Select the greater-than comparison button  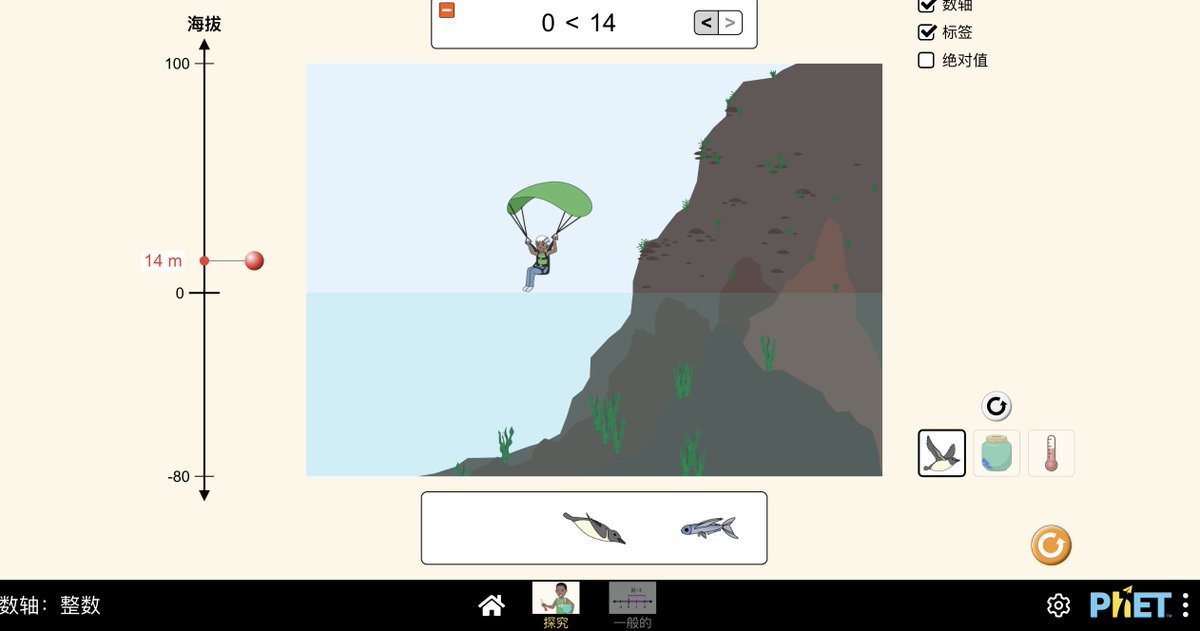pyautogui.click(x=730, y=22)
